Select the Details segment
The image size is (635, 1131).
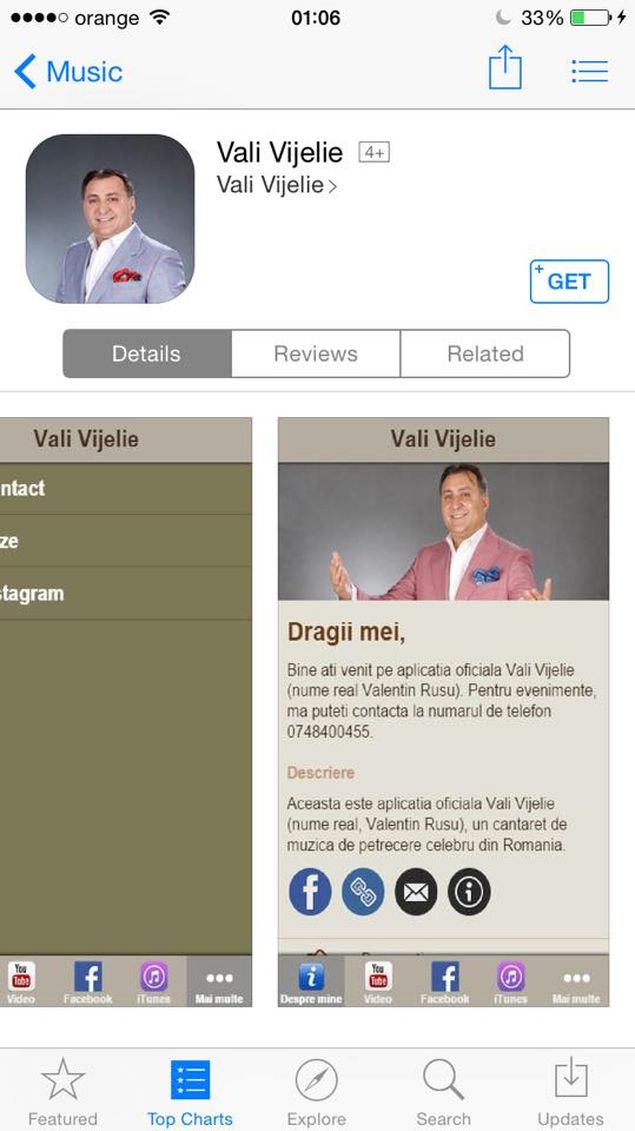point(147,354)
